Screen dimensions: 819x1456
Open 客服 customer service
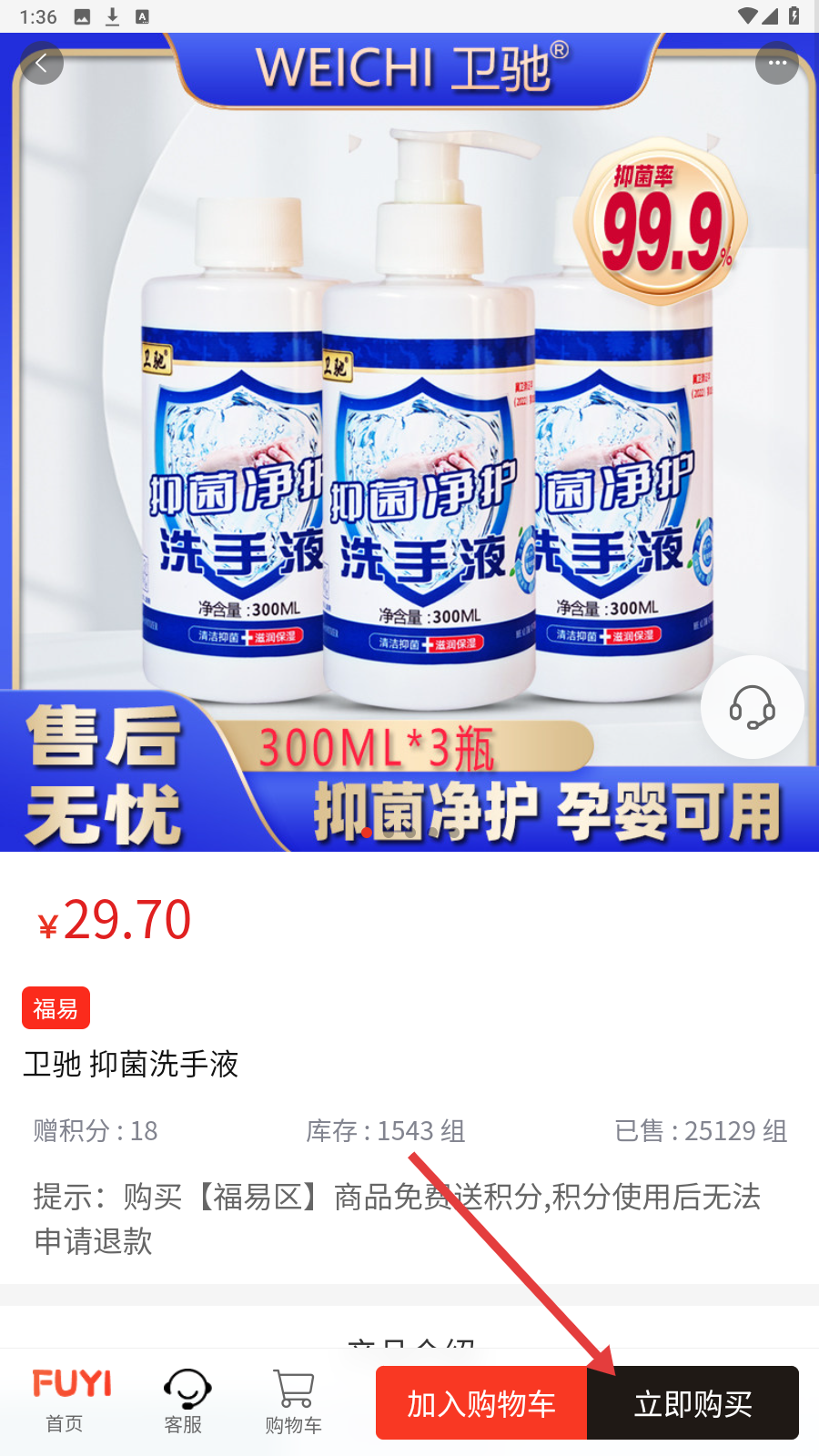pyautogui.click(x=184, y=1401)
